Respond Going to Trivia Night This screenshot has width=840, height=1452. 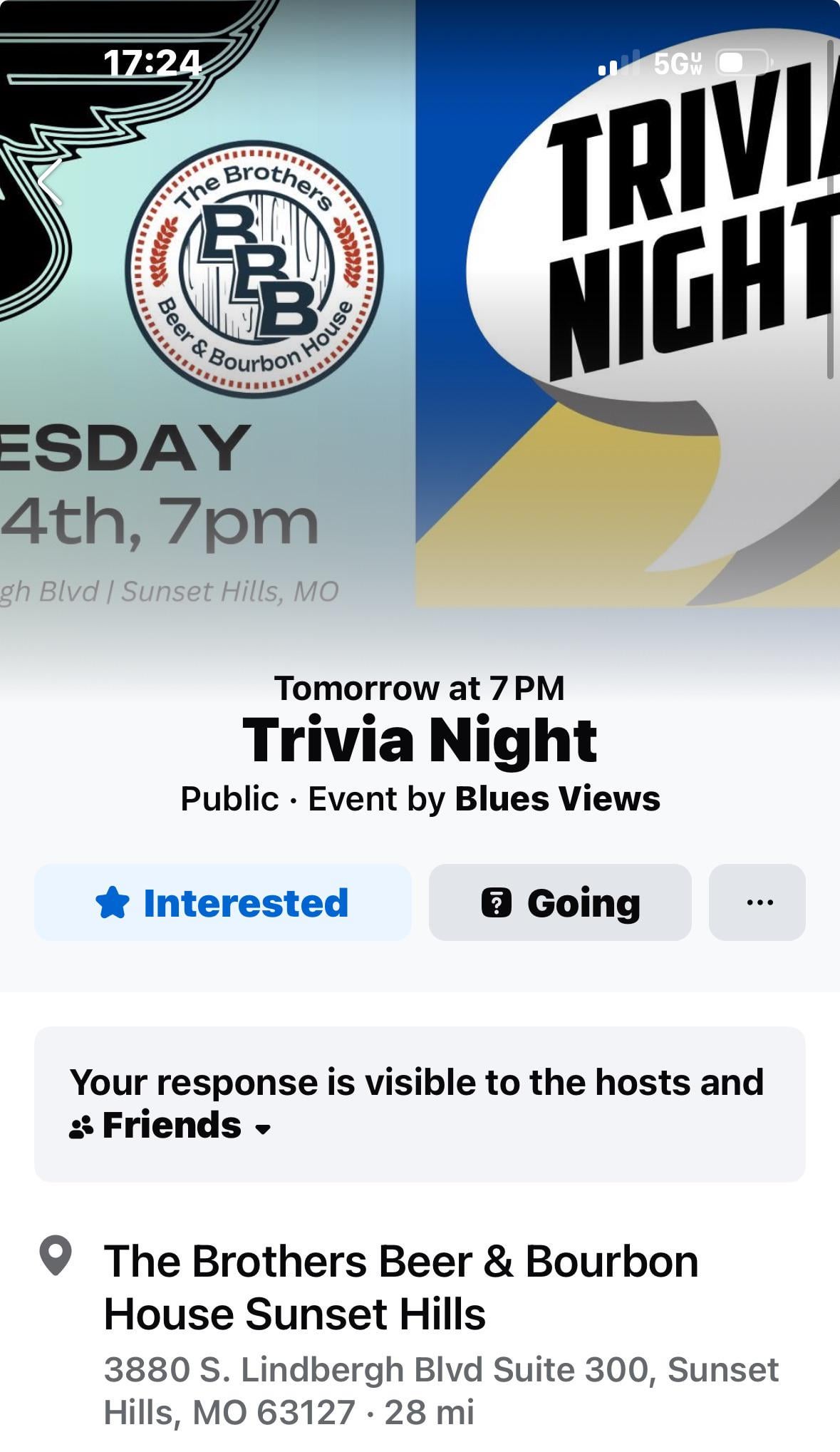[560, 902]
